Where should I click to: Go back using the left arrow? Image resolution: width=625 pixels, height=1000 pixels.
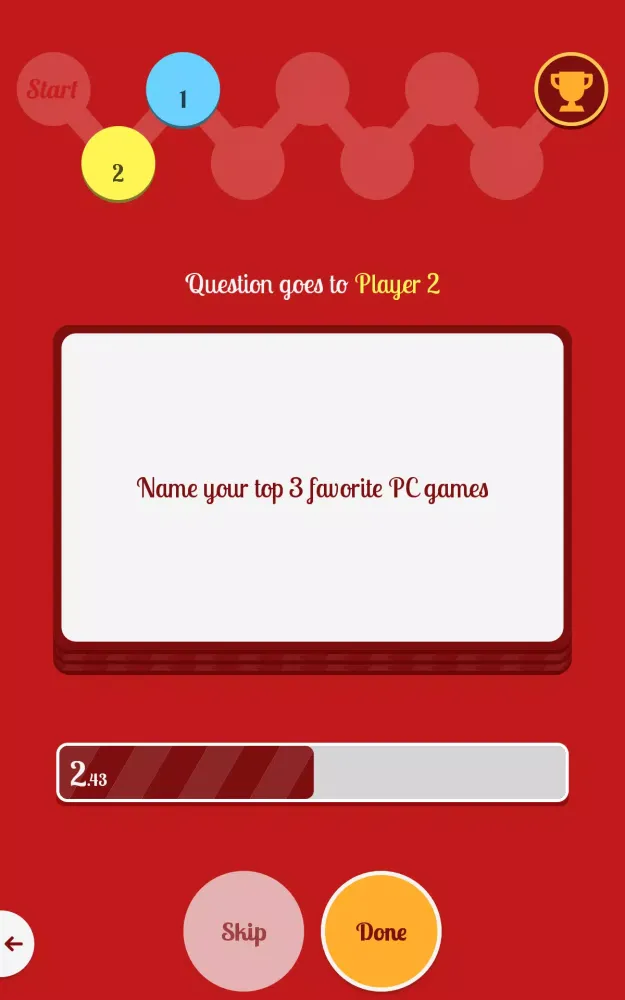(x=14, y=943)
